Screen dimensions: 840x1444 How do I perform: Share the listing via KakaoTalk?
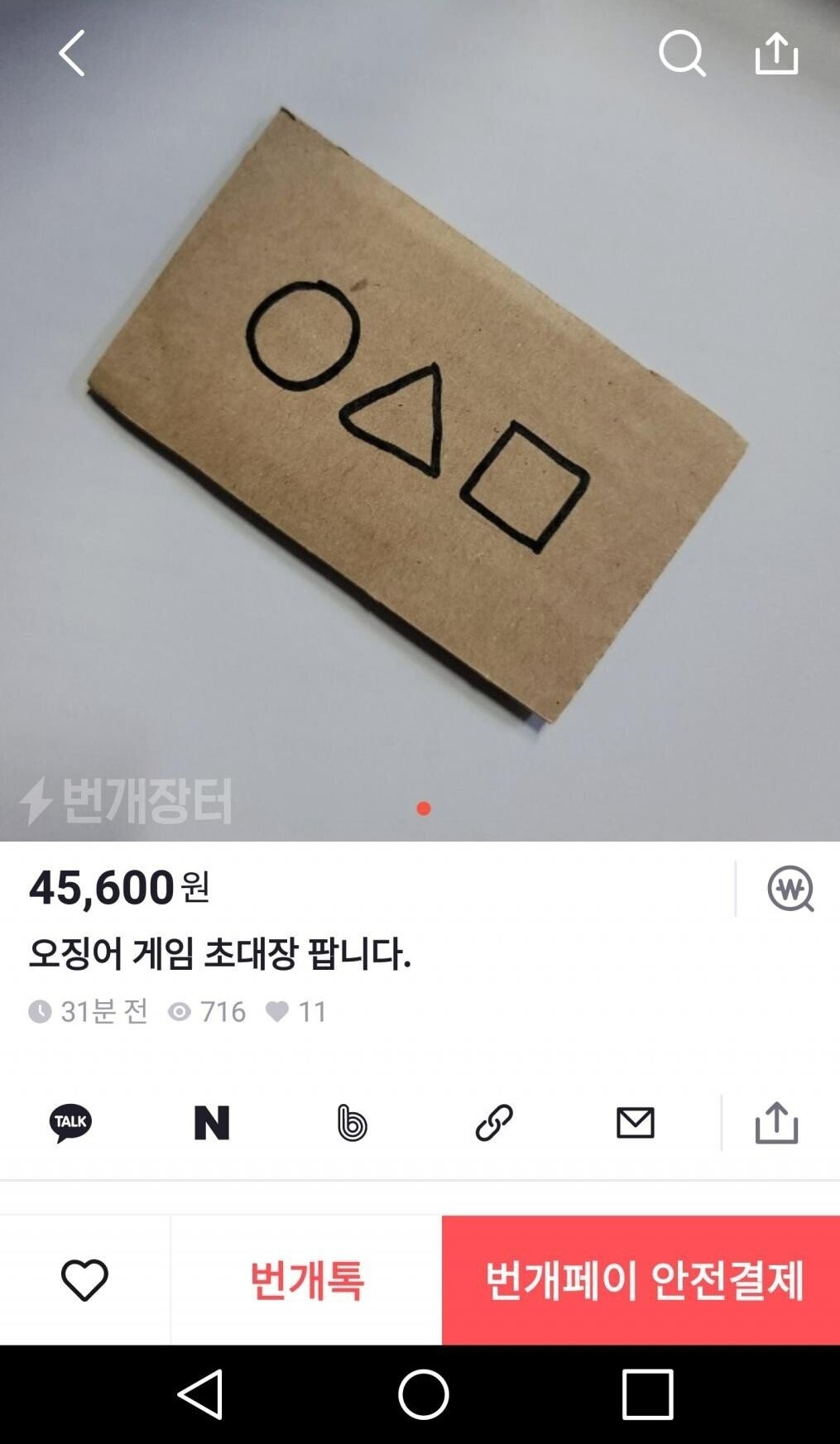click(x=70, y=1123)
